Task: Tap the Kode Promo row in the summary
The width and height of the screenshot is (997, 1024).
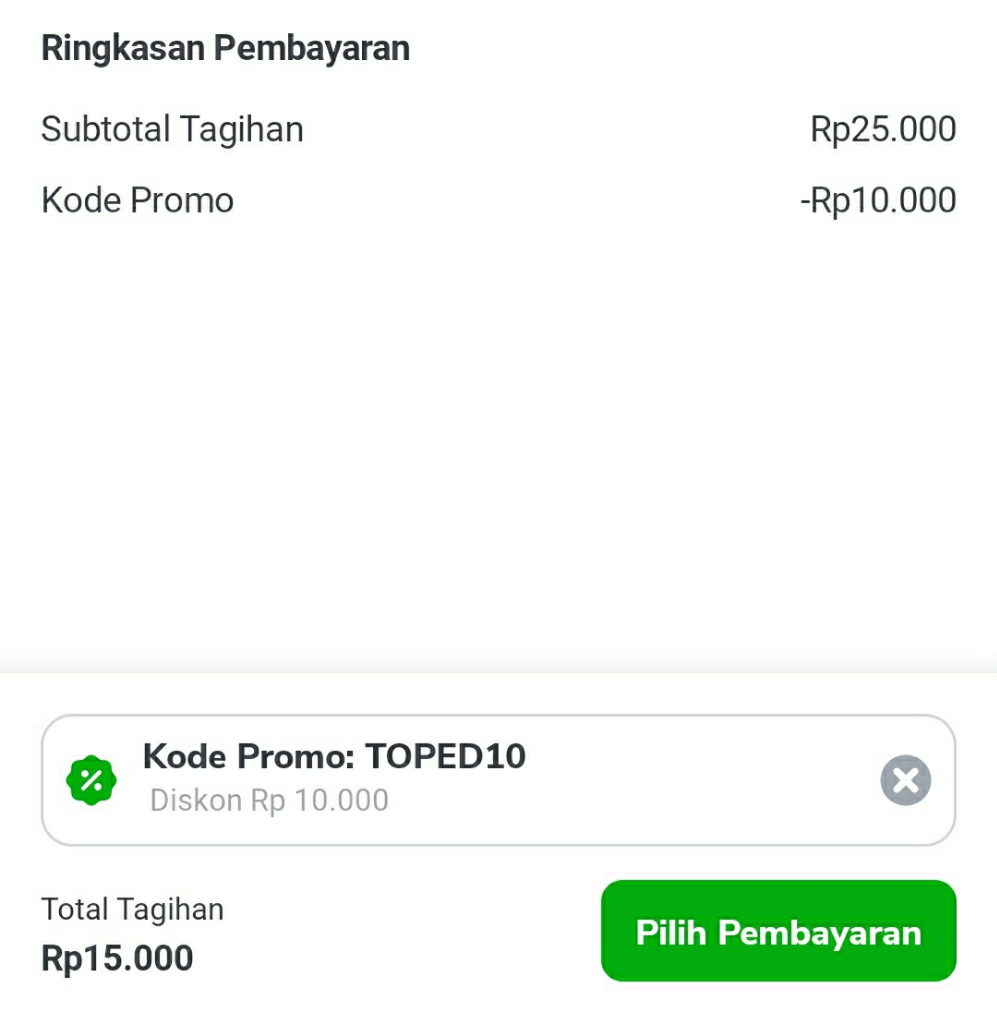Action: tap(136, 200)
